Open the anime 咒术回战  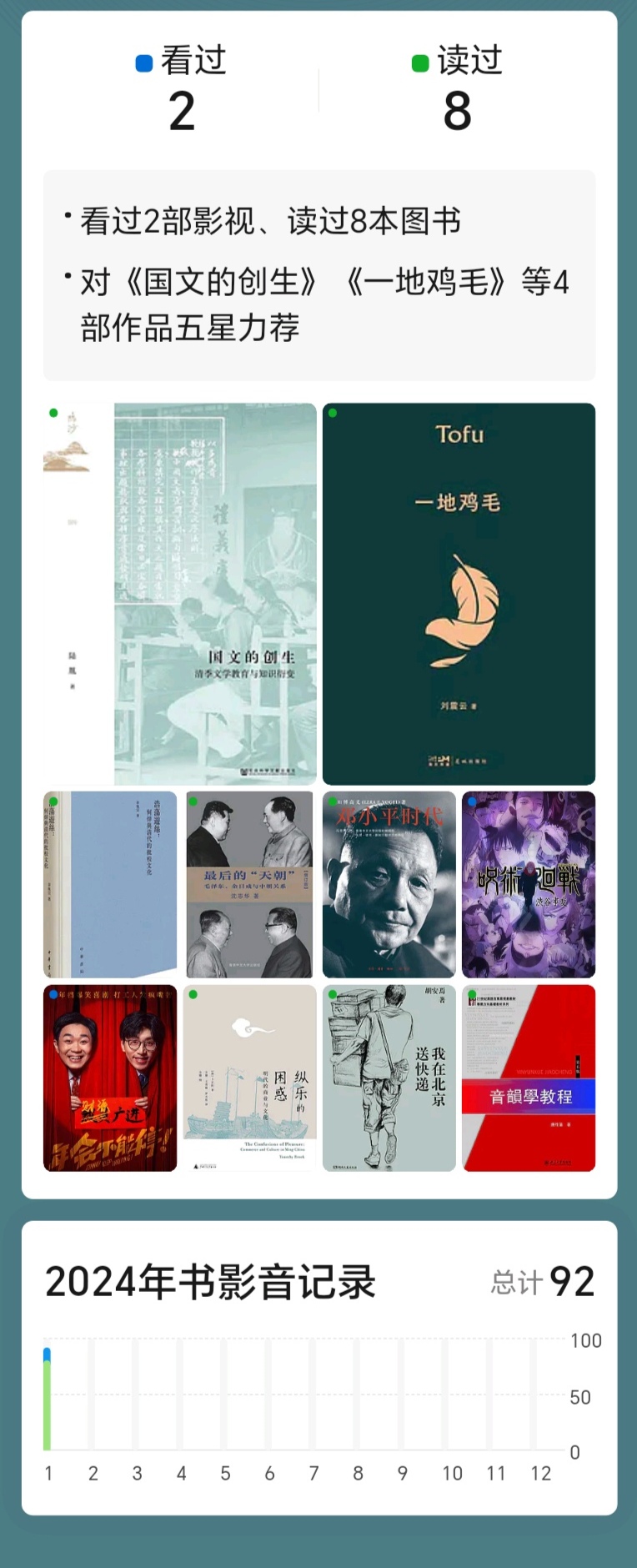[x=529, y=884]
